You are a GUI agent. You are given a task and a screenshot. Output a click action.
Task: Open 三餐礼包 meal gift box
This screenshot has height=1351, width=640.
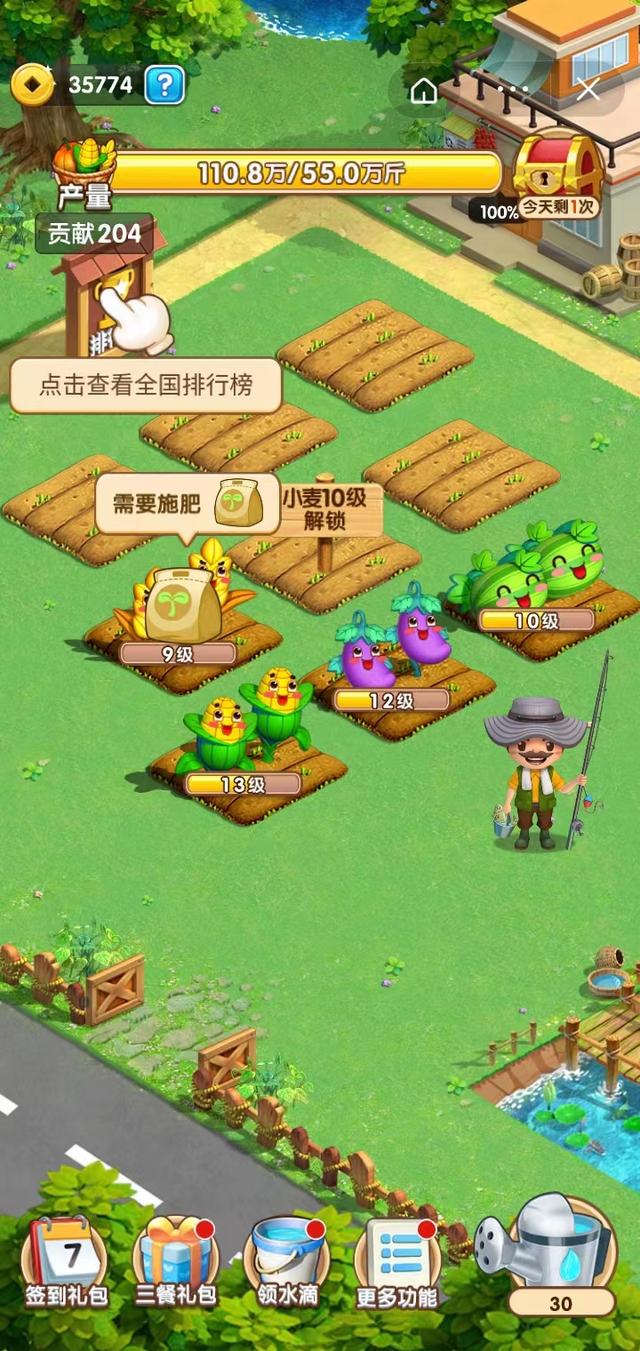click(x=176, y=1262)
